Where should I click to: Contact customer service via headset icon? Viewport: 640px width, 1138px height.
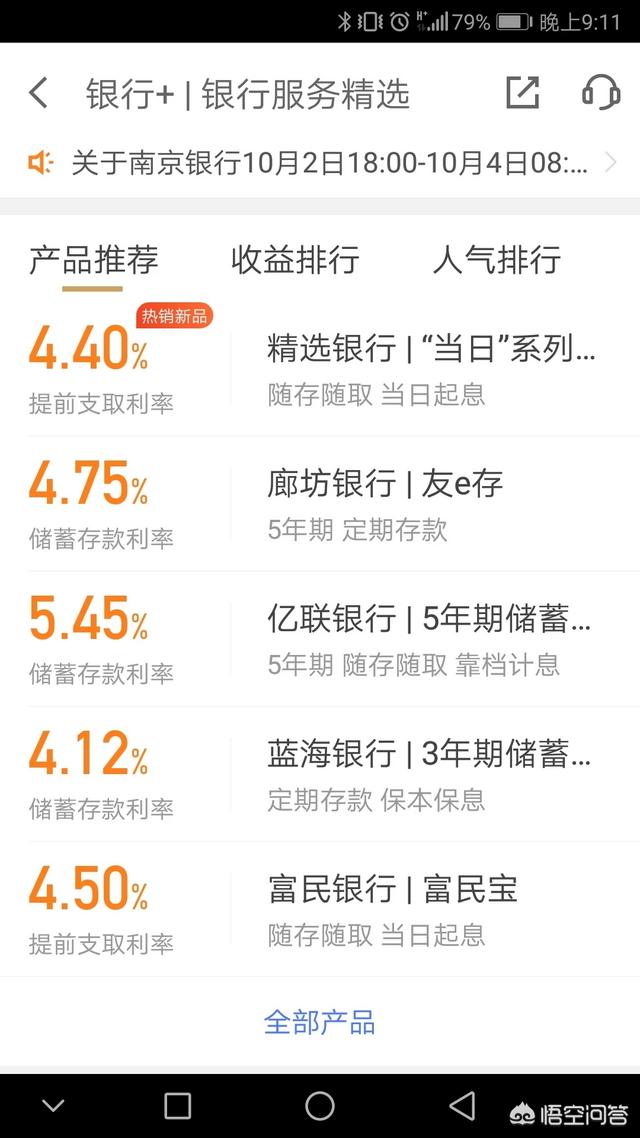(x=600, y=93)
